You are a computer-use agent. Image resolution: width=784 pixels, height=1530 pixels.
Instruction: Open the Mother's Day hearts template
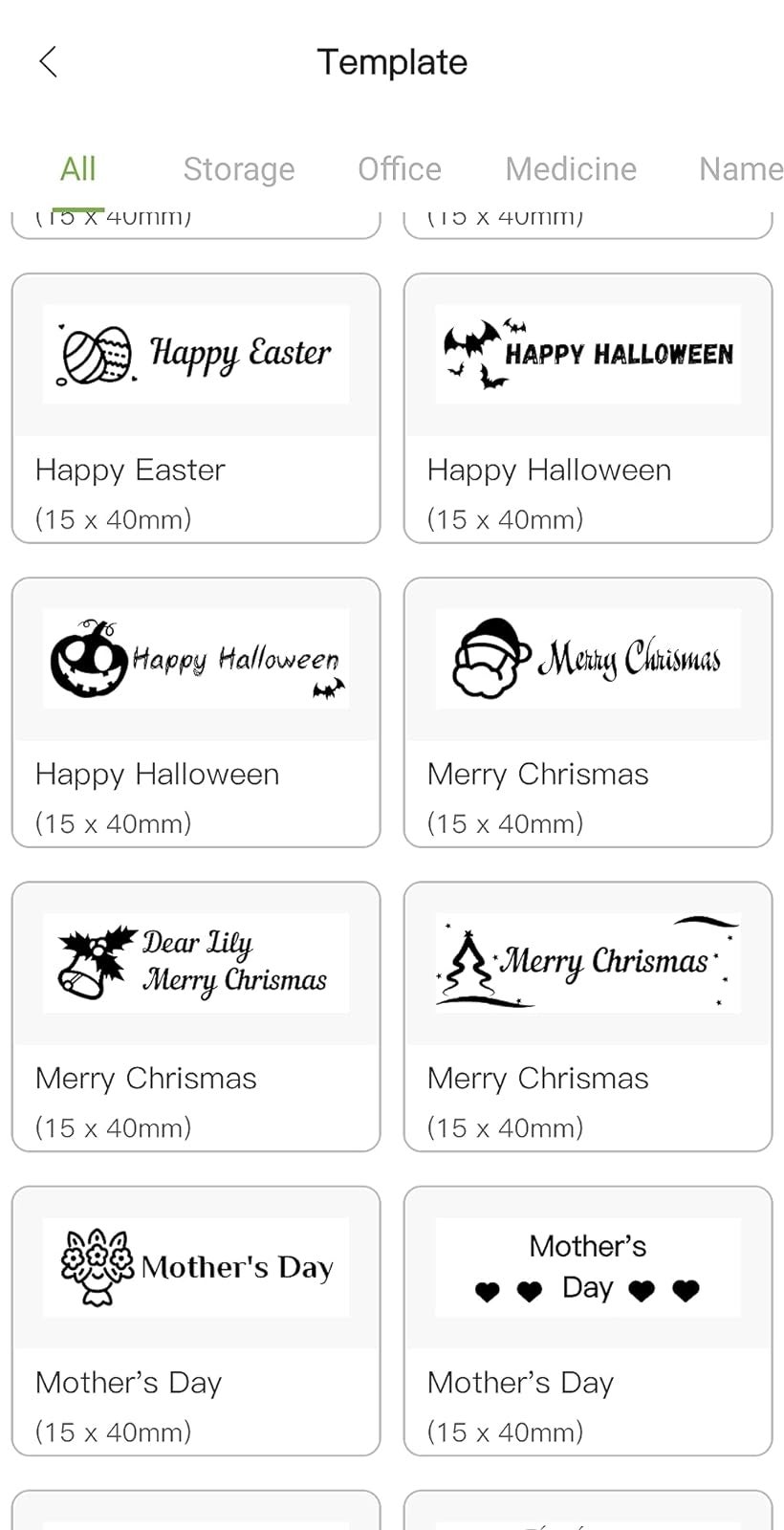(x=588, y=1321)
